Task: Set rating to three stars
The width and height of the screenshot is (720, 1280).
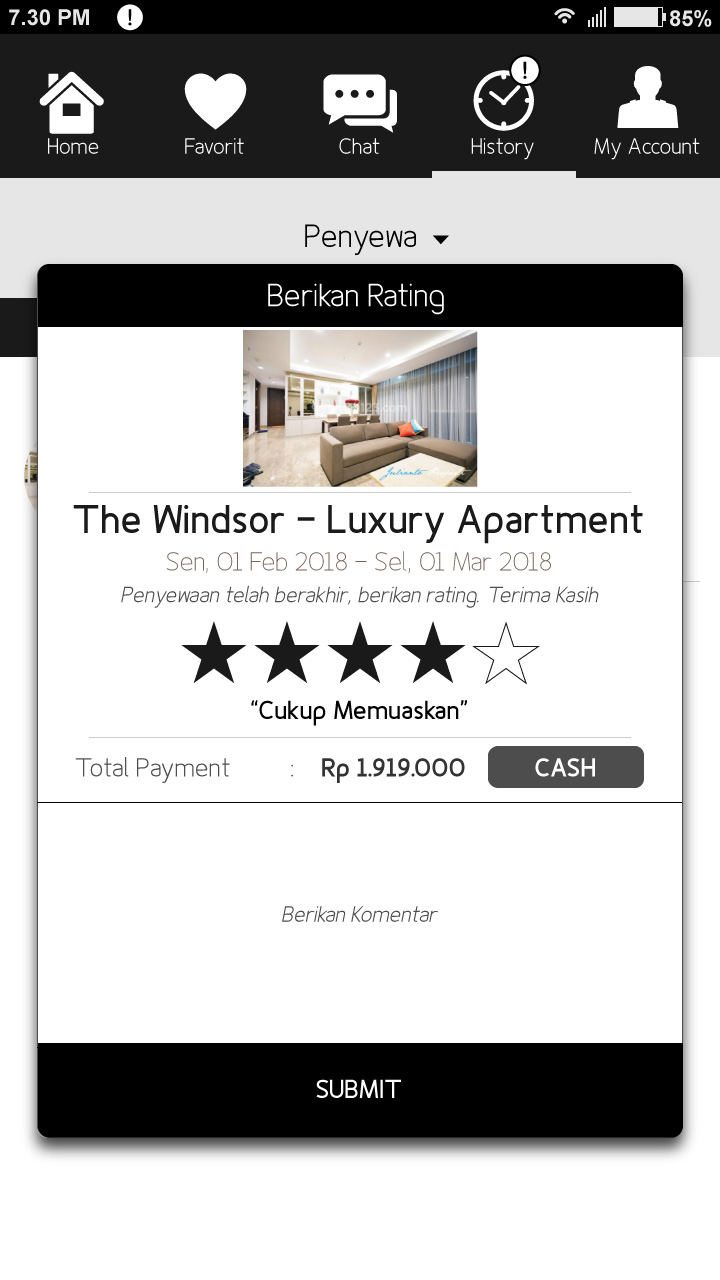Action: click(x=360, y=653)
